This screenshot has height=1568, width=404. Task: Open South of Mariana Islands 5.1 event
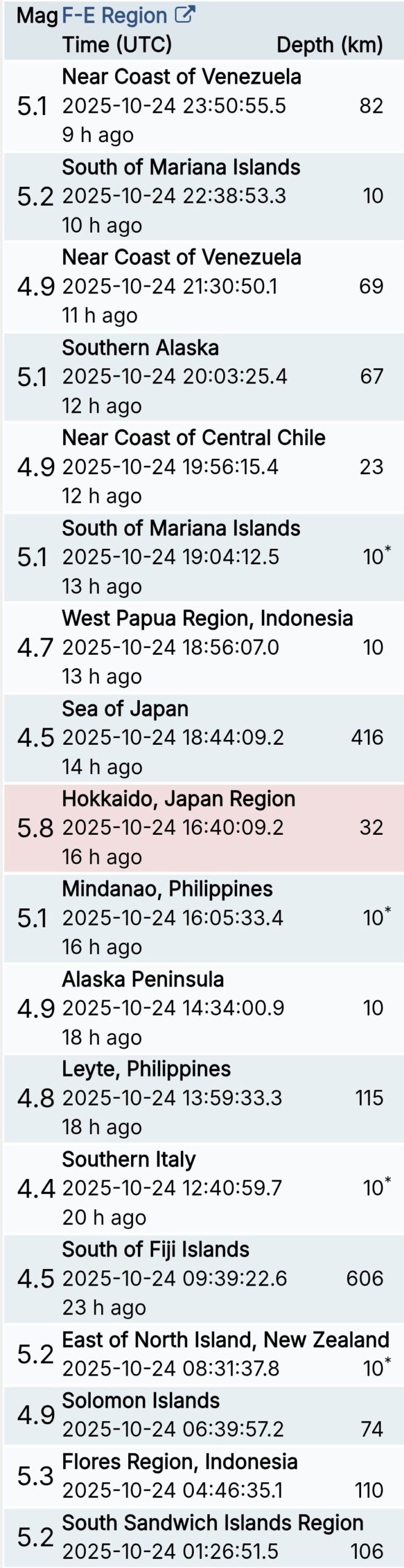[202, 557]
